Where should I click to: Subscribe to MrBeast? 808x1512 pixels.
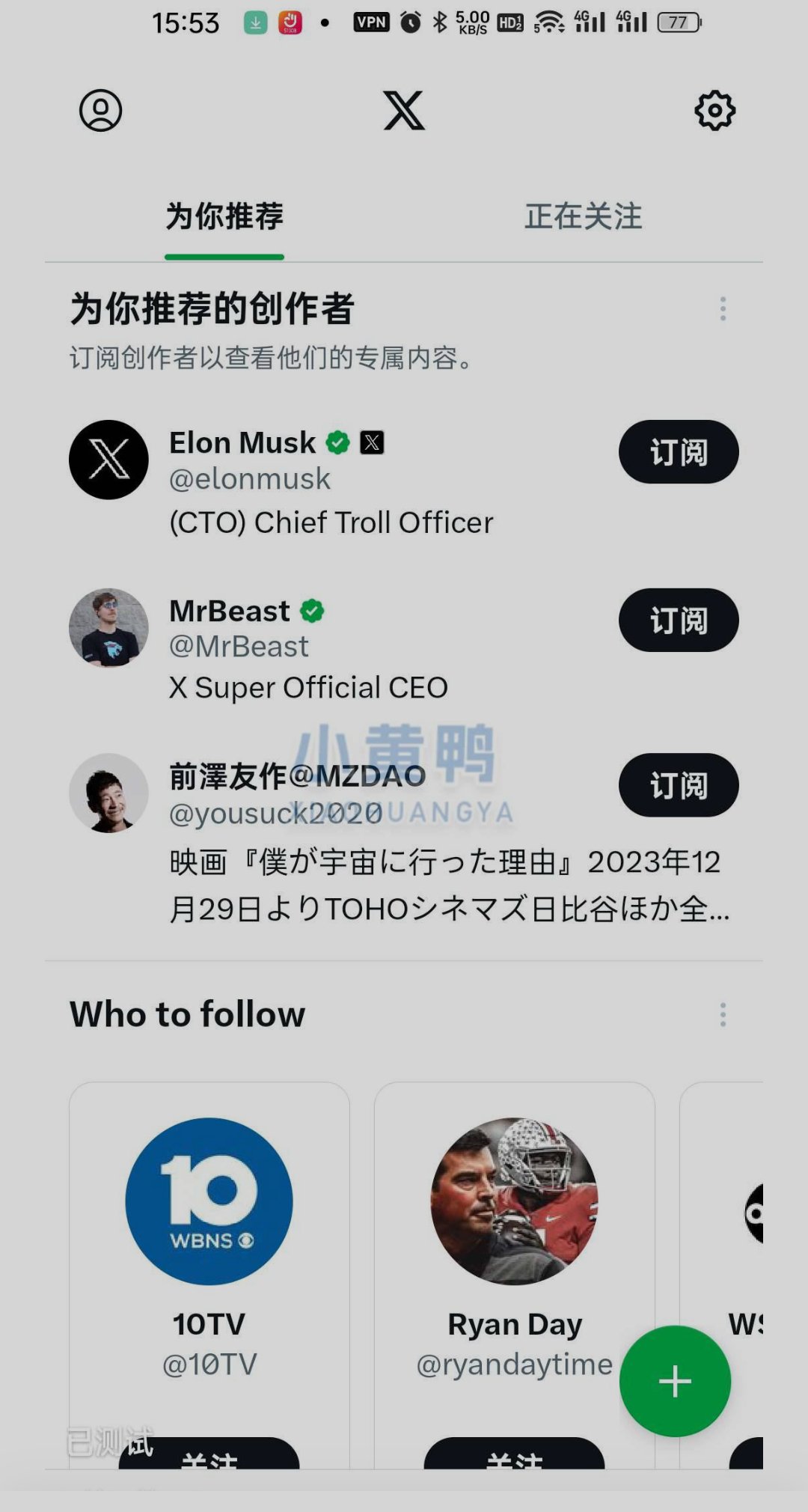tap(678, 620)
